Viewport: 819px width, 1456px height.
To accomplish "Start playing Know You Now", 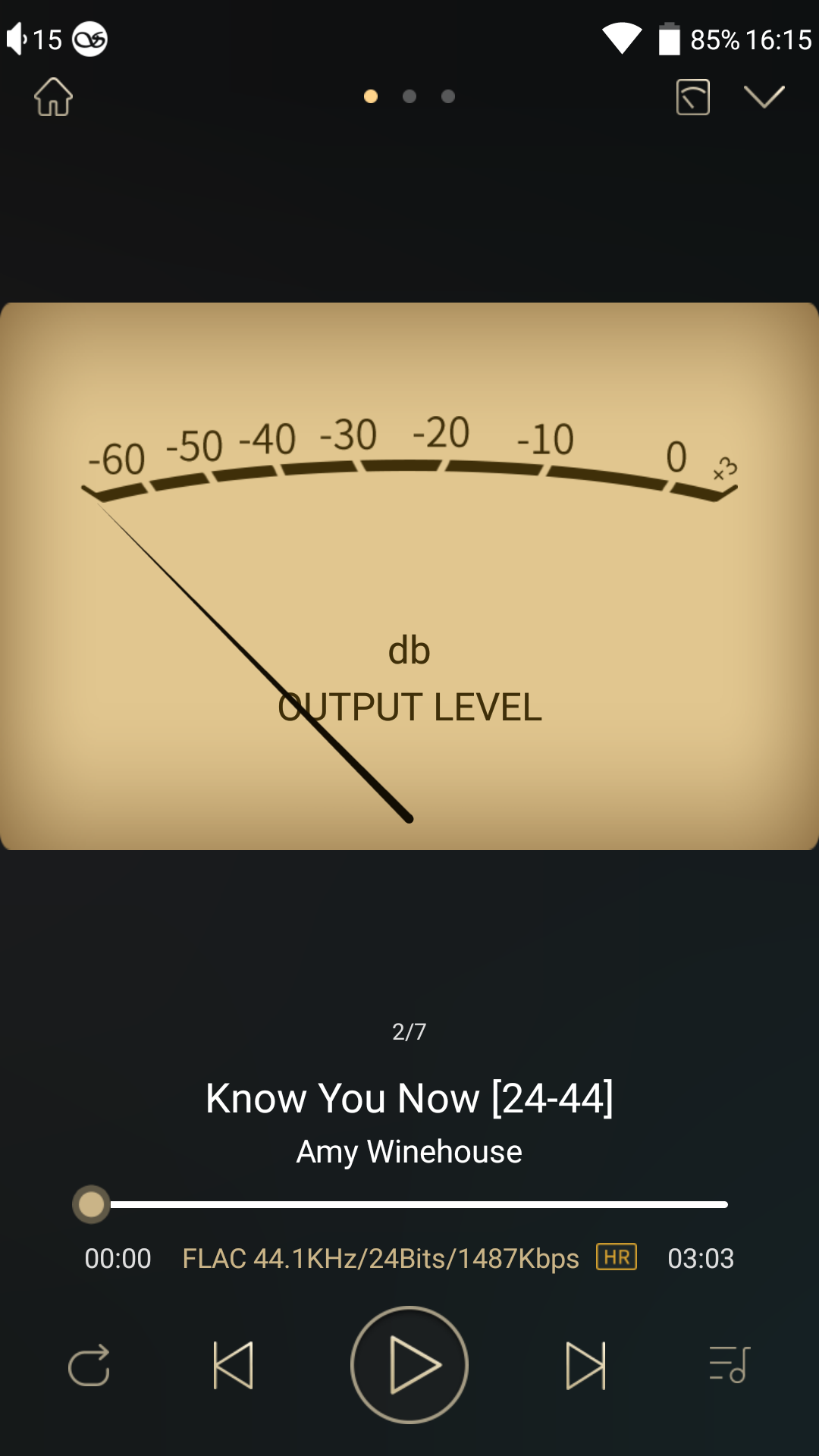I will click(x=409, y=1365).
